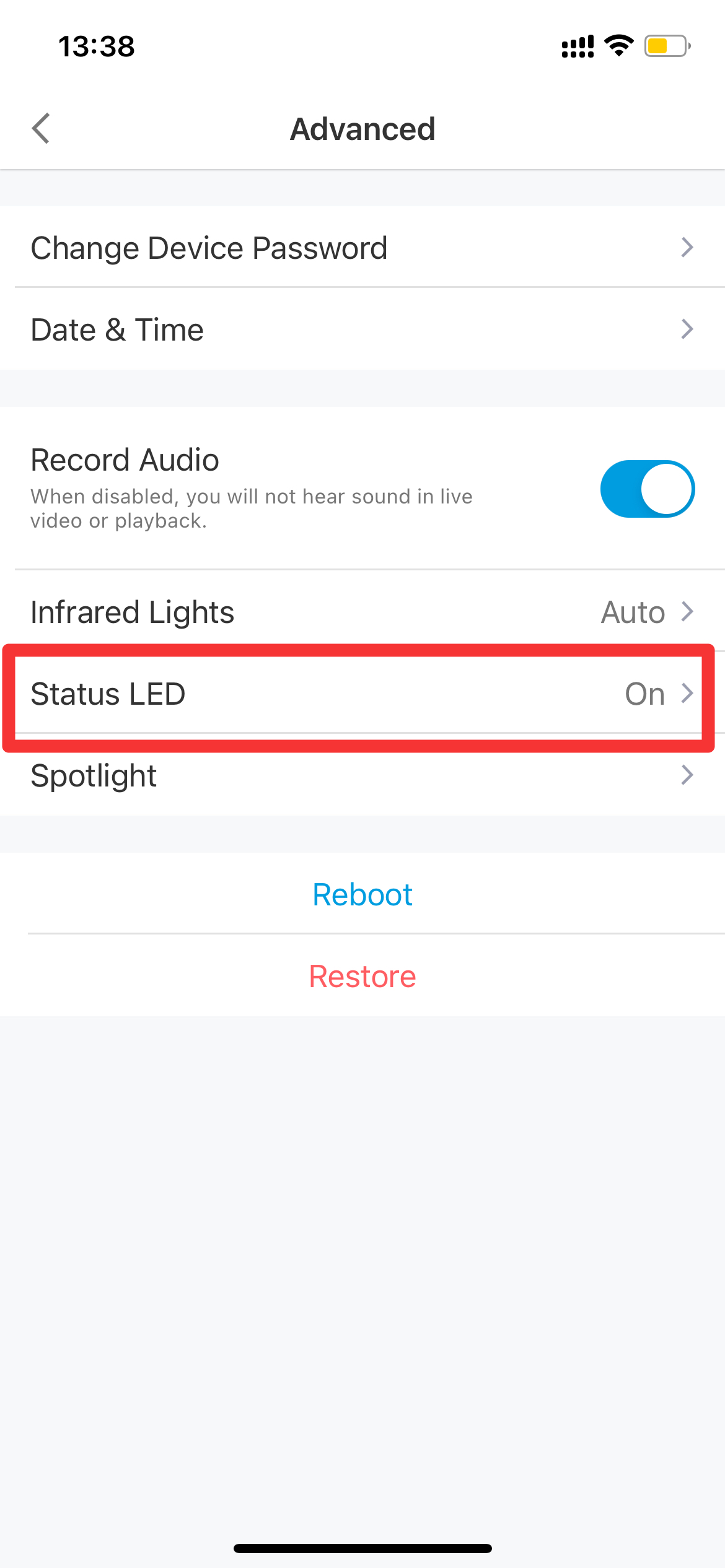Viewport: 725px width, 1568px height.
Task: Open Status LED setting
Action: (362, 693)
